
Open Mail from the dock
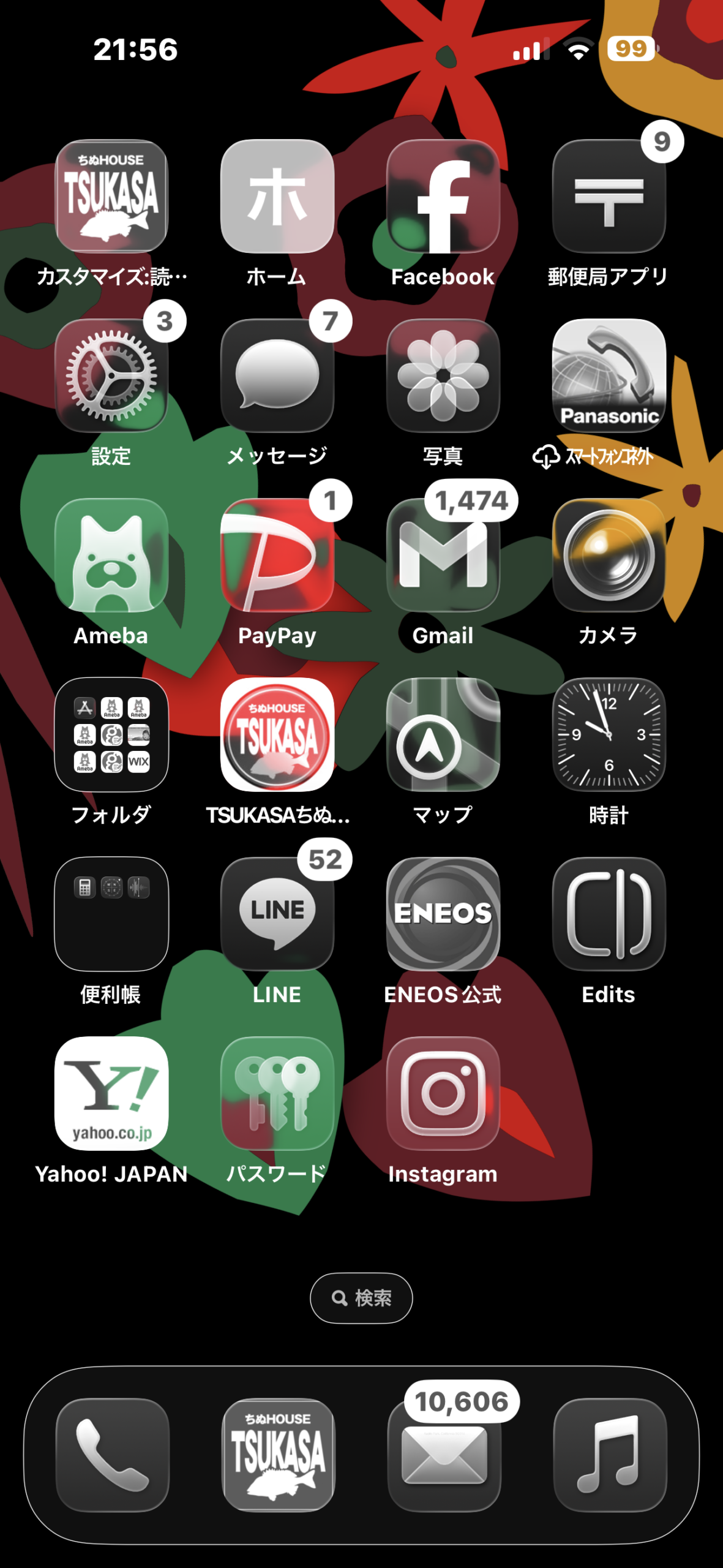(444, 1455)
